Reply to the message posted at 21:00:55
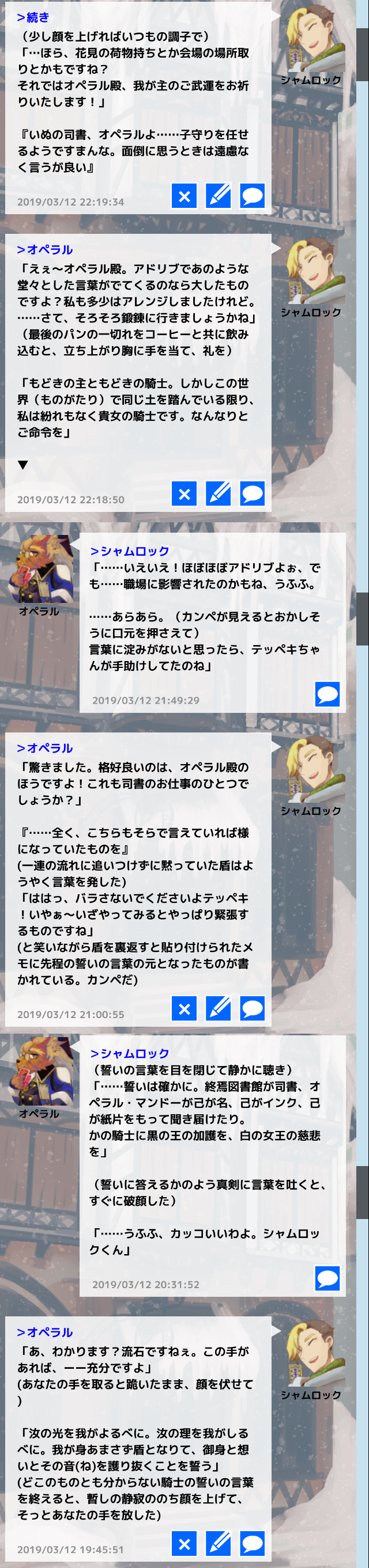Screen dimensions: 369x1568 pos(253,1009)
